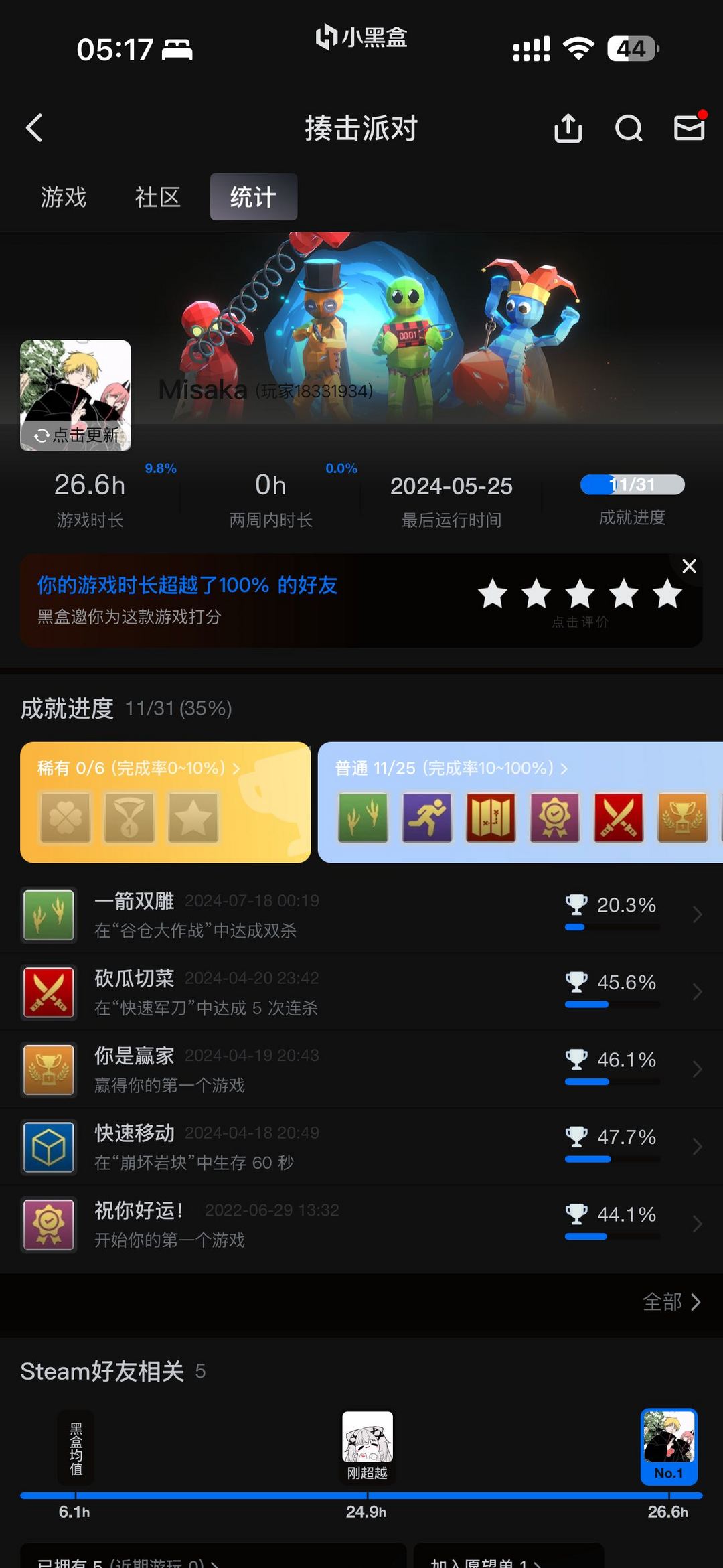View the 你是赢家 achievement details
This screenshot has width=723, height=1568.
point(361,1069)
